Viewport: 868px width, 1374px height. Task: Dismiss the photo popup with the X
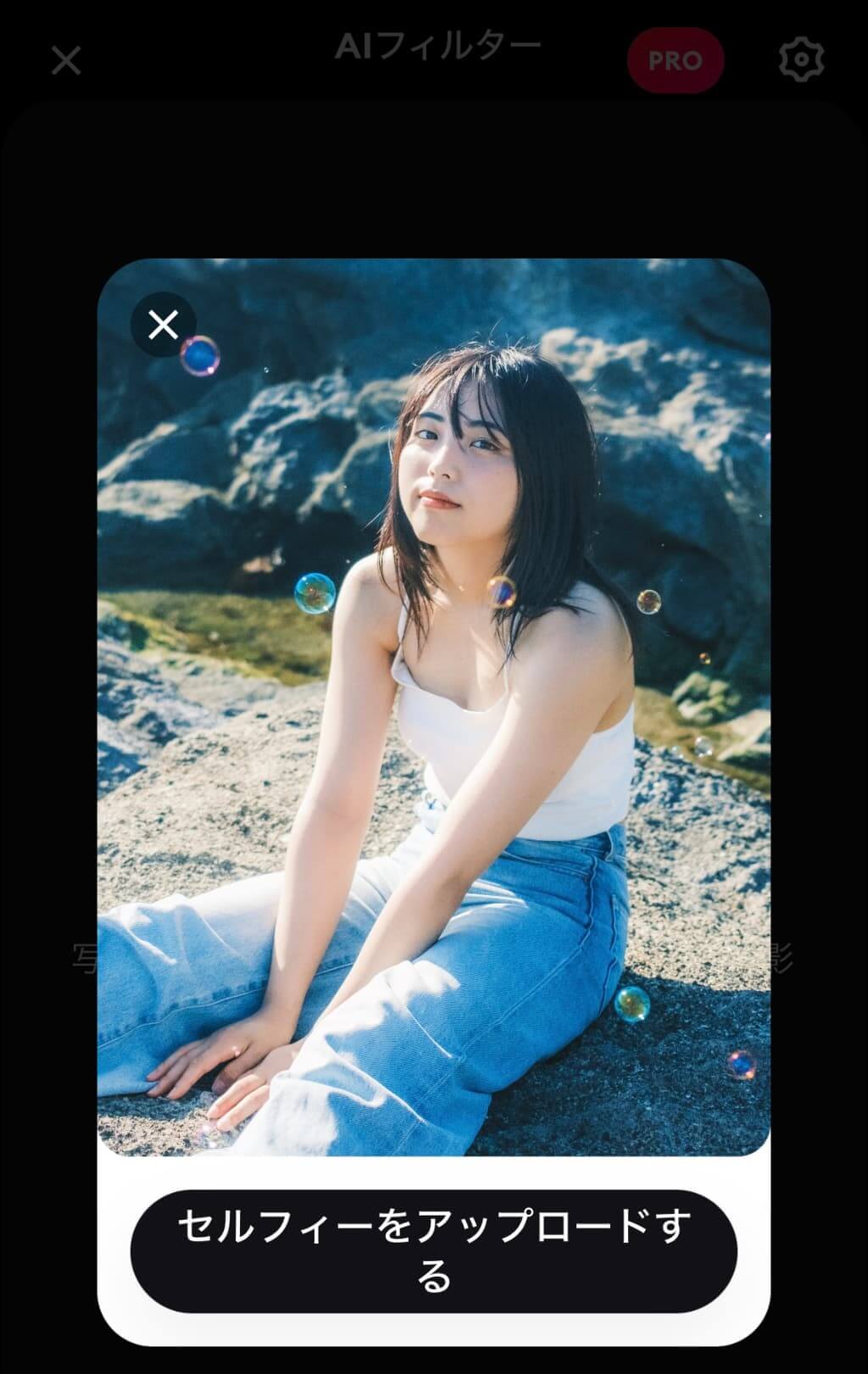point(163,324)
